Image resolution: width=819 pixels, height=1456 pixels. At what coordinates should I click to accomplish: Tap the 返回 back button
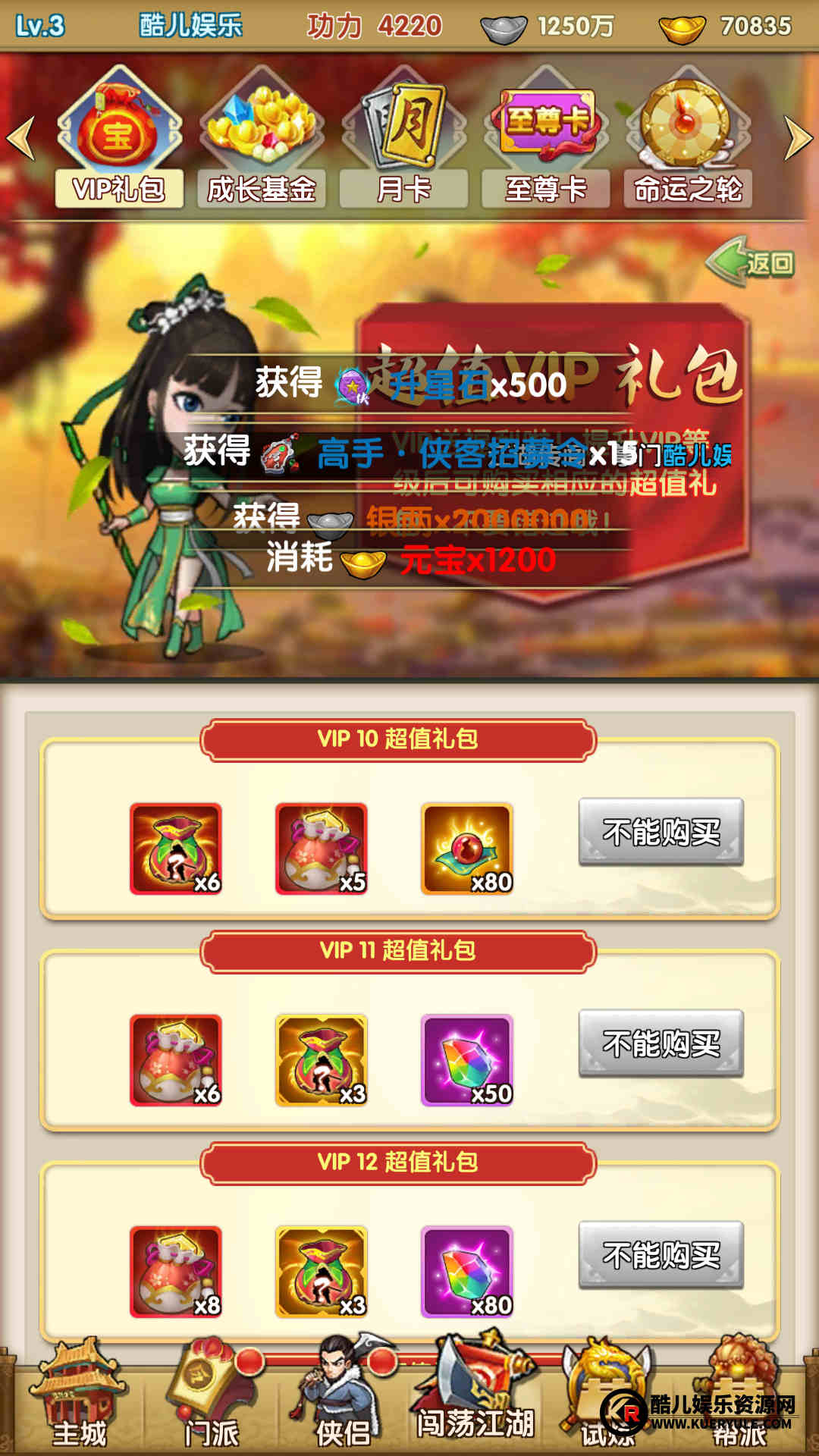752,262
